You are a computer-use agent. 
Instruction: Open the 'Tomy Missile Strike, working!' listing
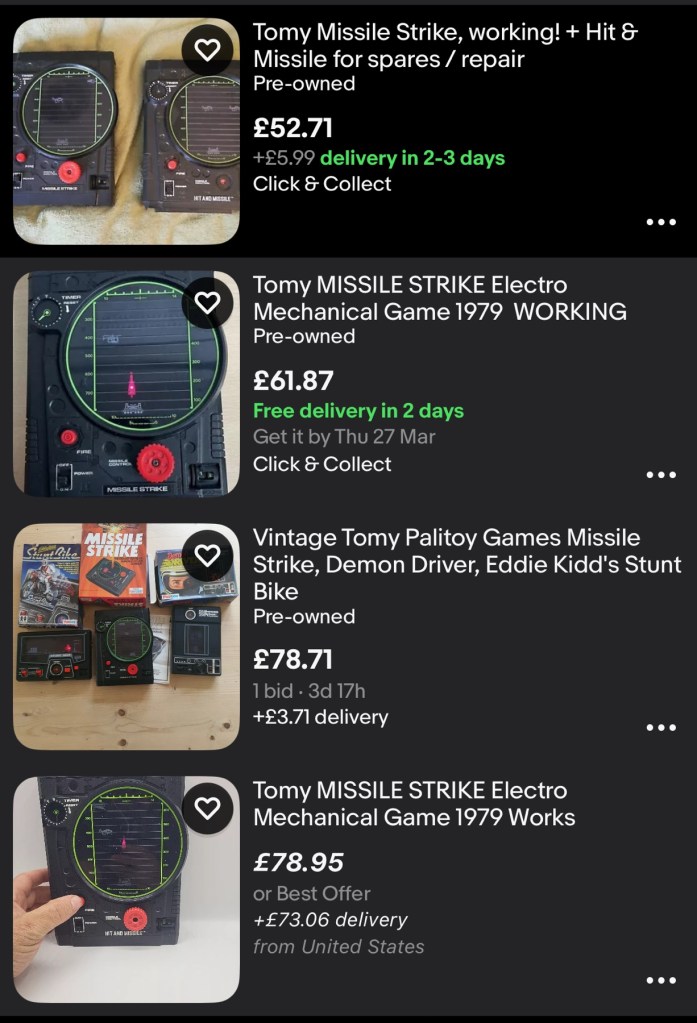[x=445, y=45]
